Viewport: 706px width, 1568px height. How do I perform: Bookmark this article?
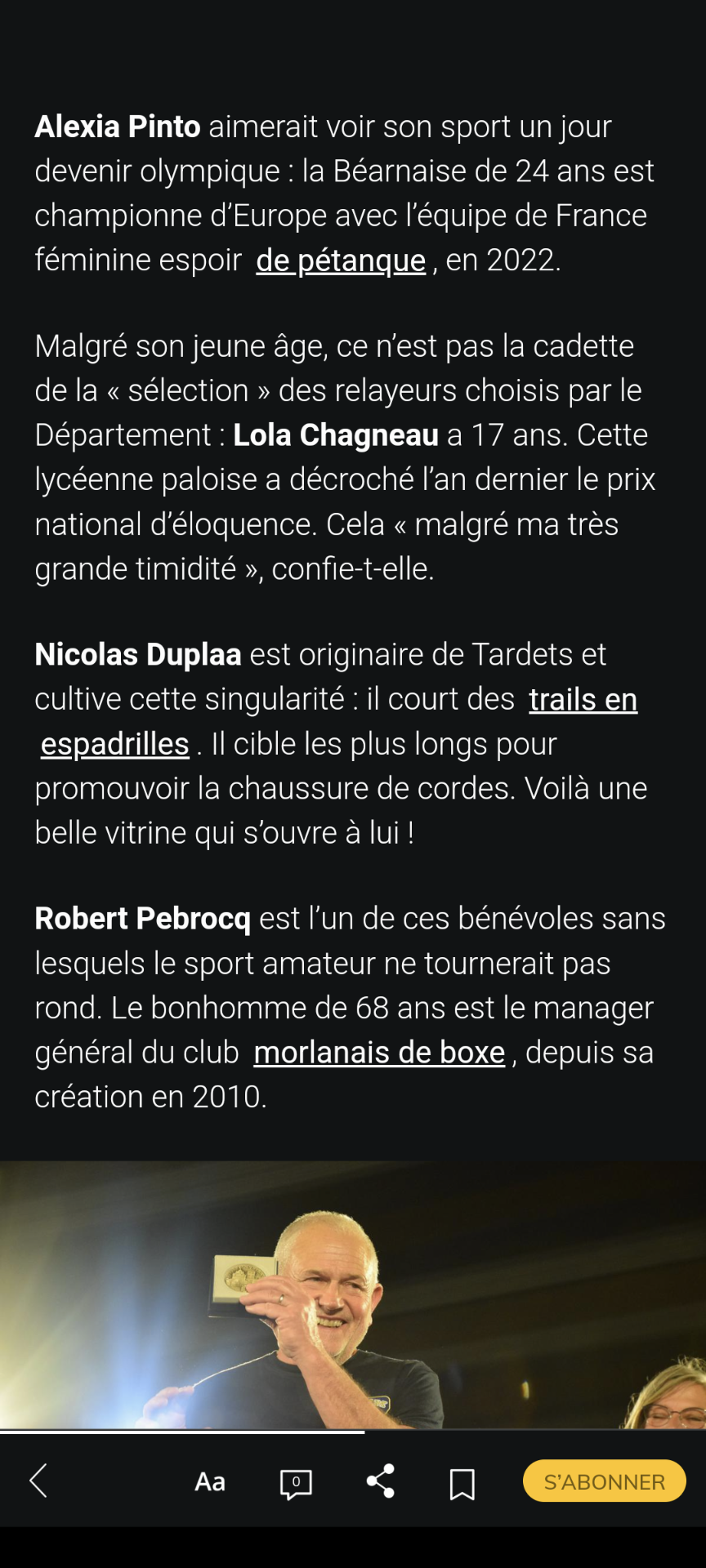coord(462,1483)
